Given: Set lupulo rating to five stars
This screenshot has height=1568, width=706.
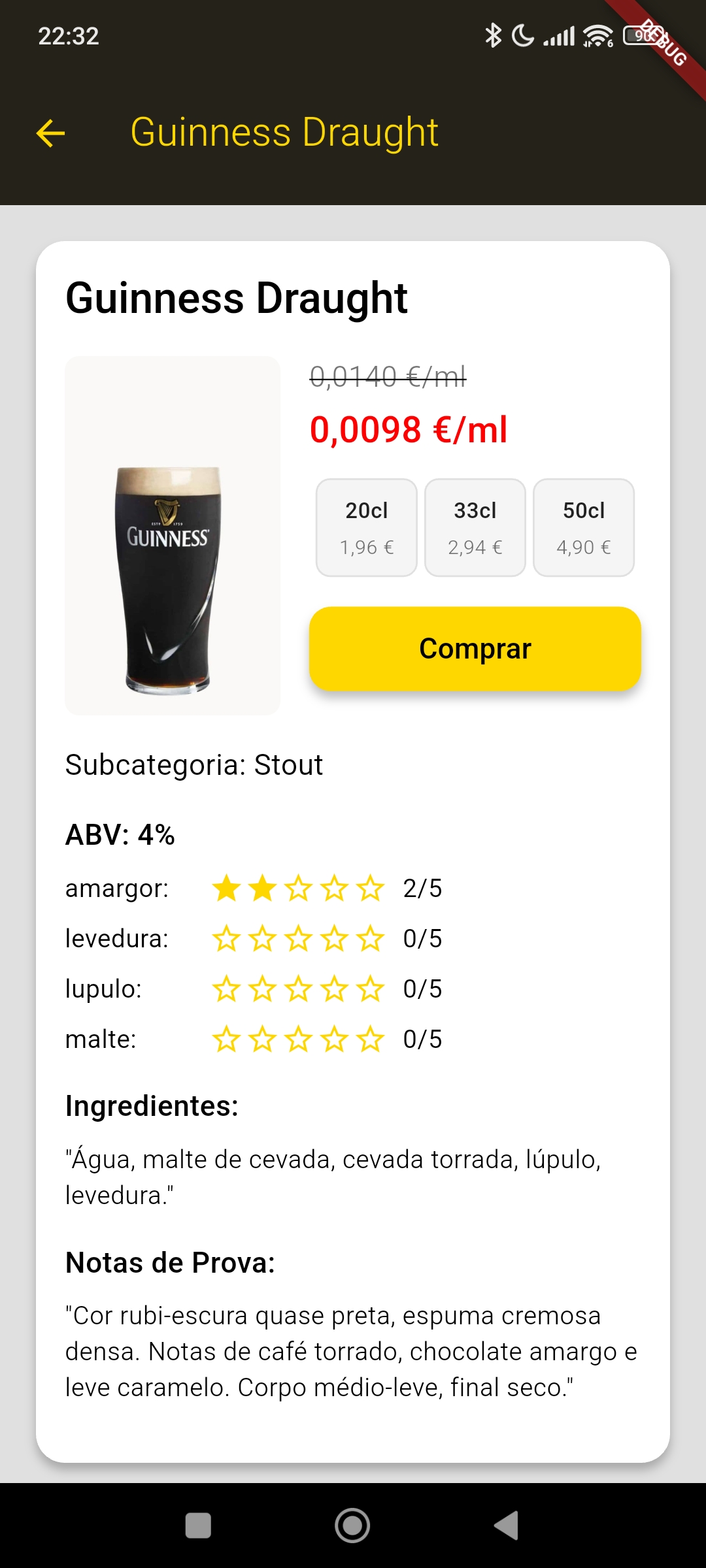Looking at the screenshot, I should coord(369,988).
